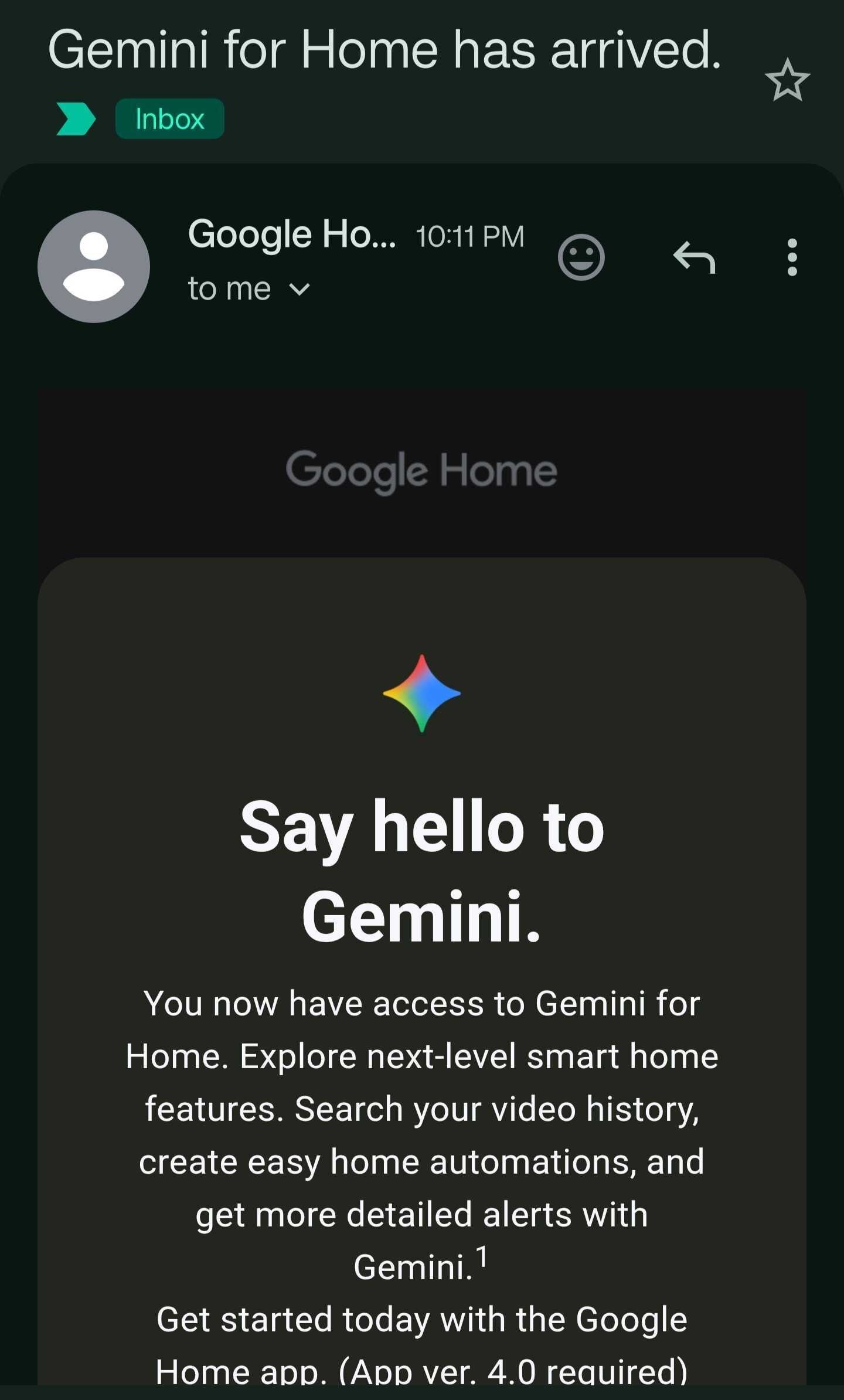
Task: Open the Google Home sender avatar
Action: [94, 267]
